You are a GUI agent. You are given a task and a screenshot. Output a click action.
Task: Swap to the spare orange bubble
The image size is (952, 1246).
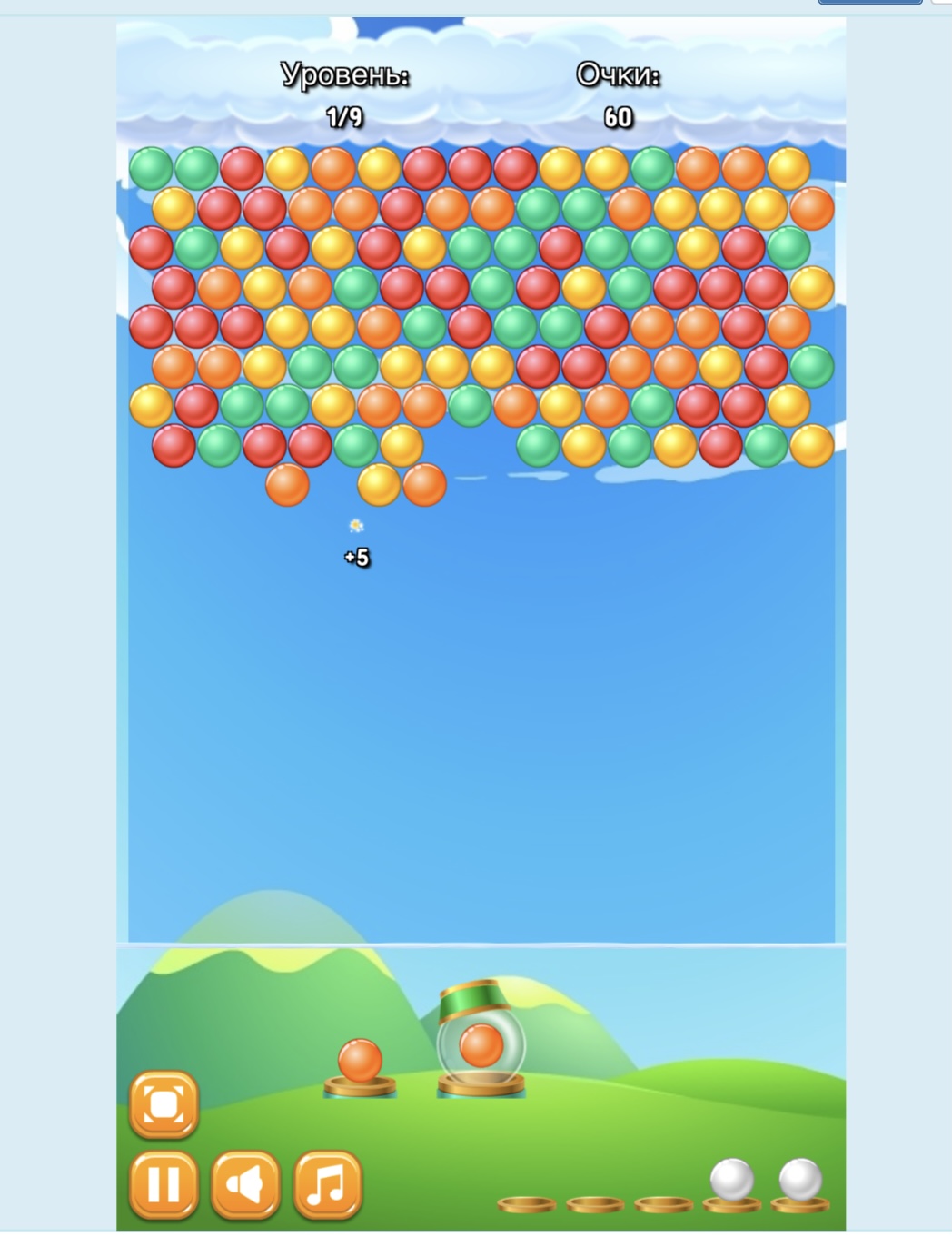click(360, 1061)
